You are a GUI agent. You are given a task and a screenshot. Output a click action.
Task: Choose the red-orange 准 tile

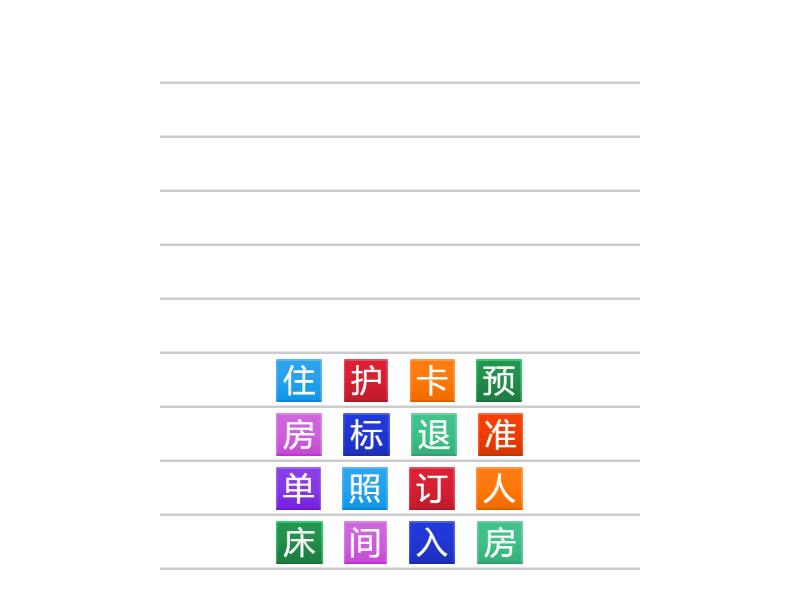pyautogui.click(x=499, y=435)
